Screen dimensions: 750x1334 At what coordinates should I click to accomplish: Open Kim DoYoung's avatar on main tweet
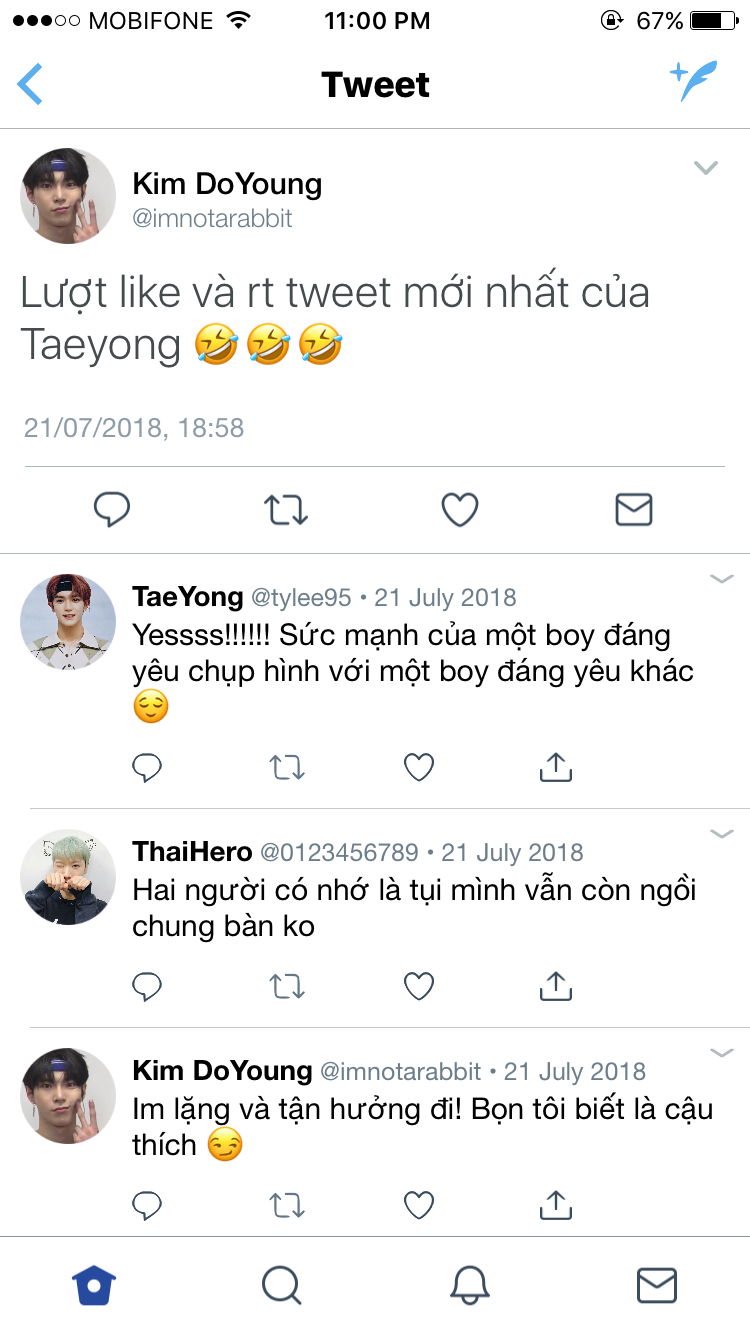point(68,196)
